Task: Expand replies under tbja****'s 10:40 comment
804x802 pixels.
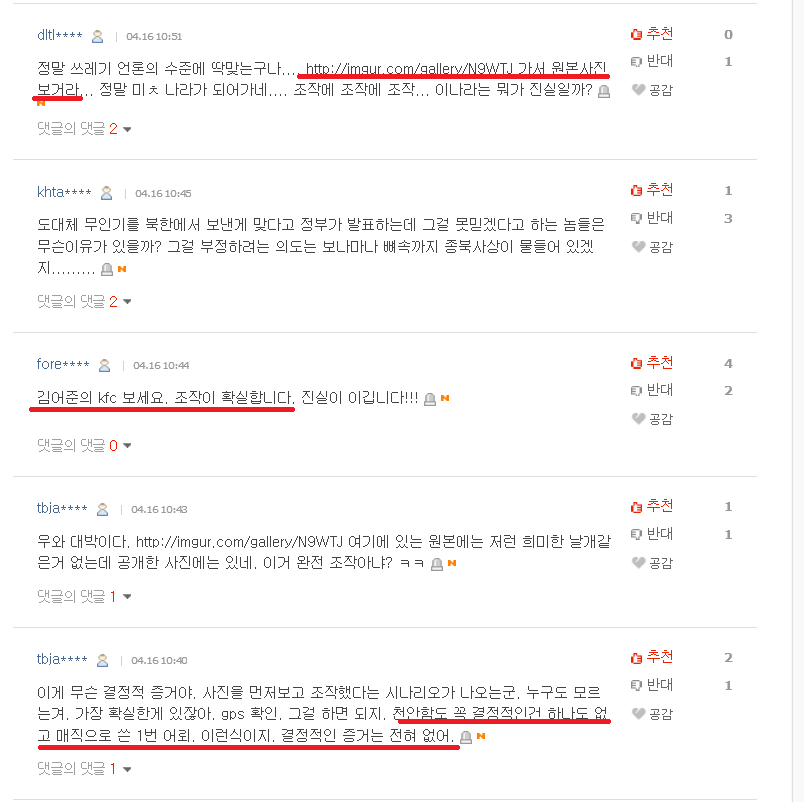Action: point(85,769)
